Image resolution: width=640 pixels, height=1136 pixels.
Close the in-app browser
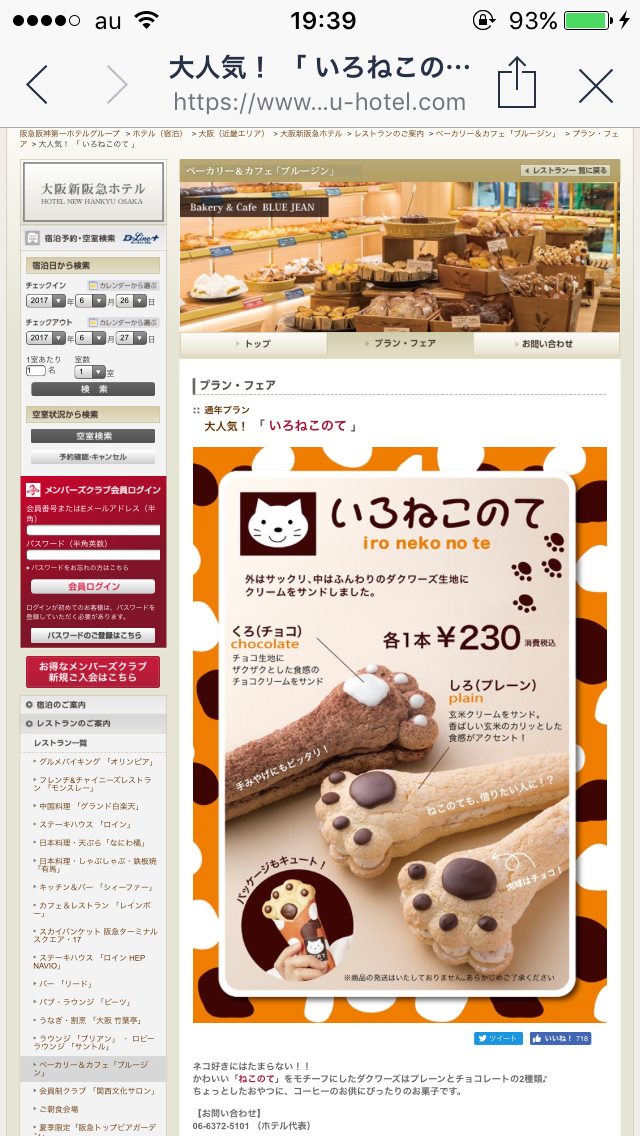(x=596, y=86)
